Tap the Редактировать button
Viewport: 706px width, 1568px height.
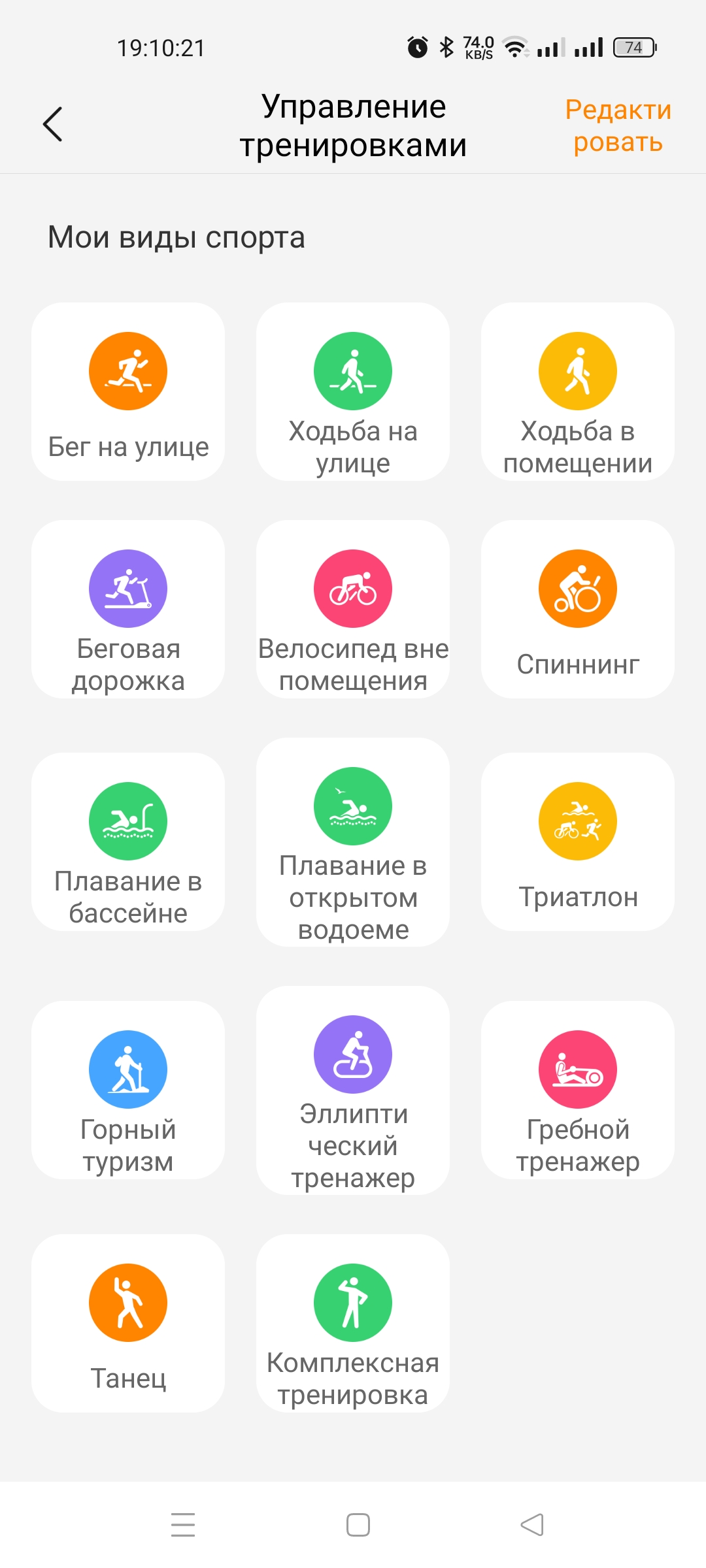[618, 125]
